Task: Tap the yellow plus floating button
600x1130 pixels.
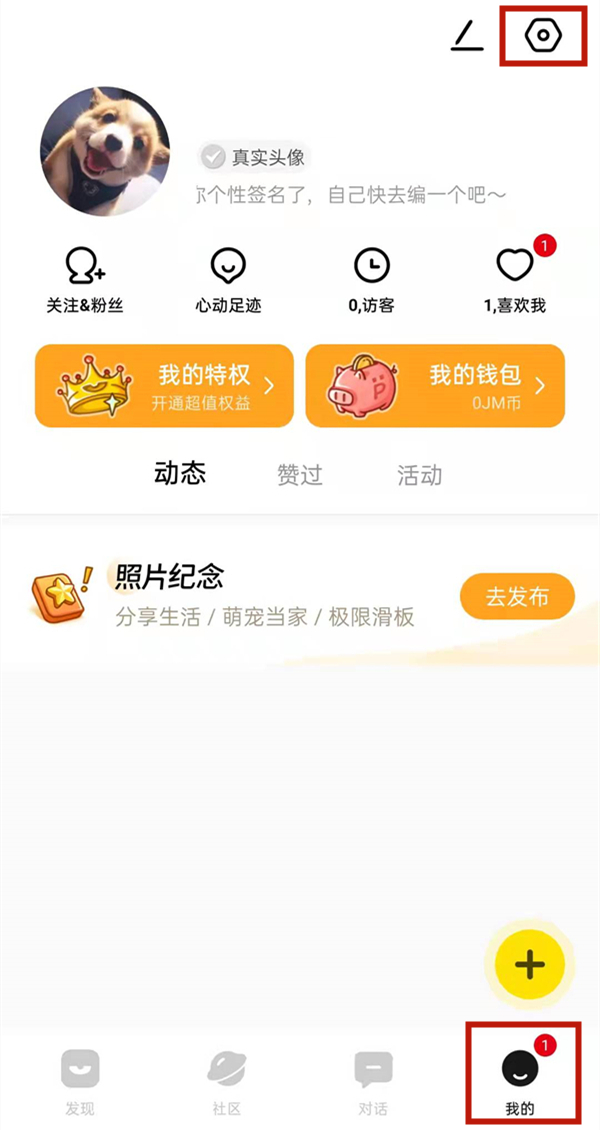Action: point(529,965)
